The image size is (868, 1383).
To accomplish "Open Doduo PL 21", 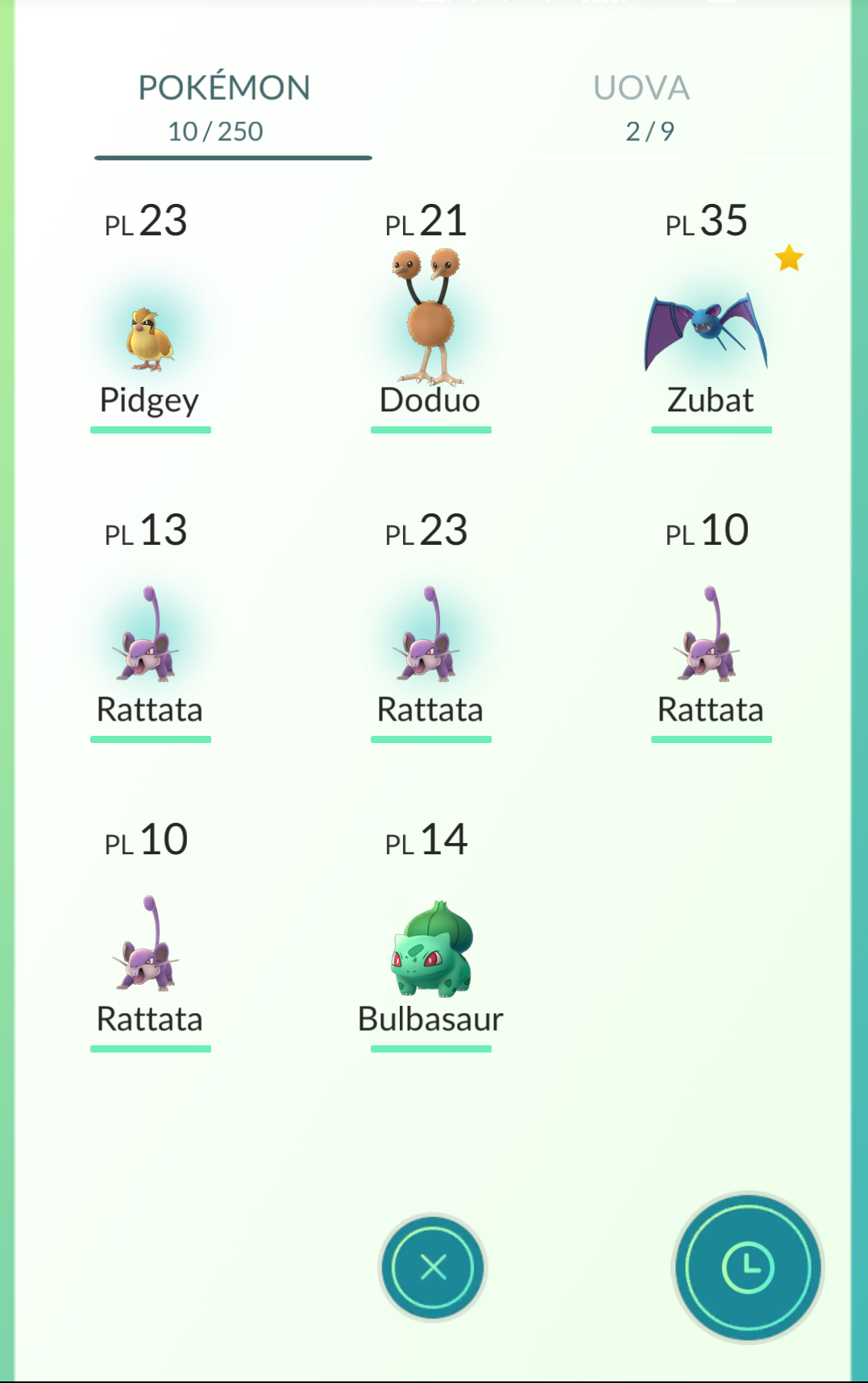I will pos(430,322).
